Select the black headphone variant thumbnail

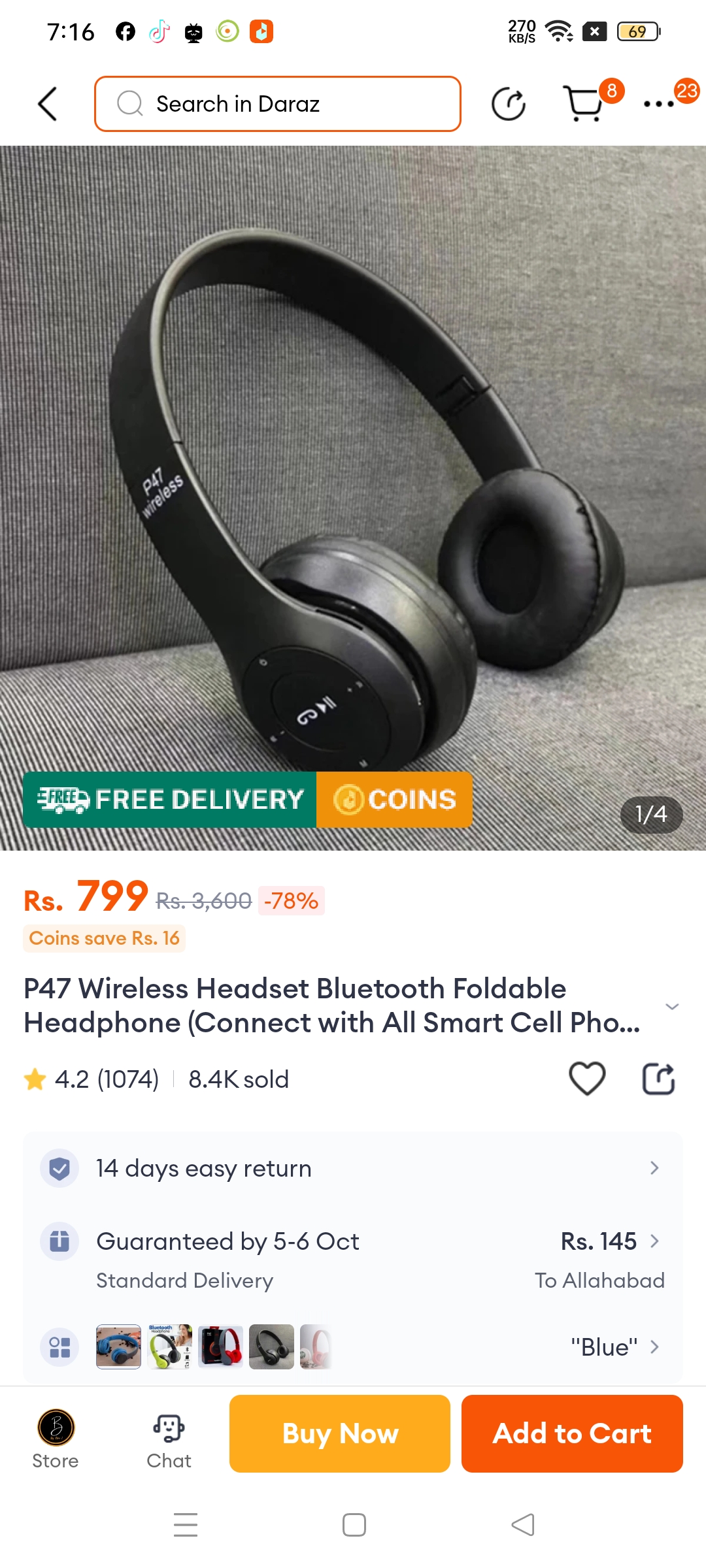pos(271,1347)
